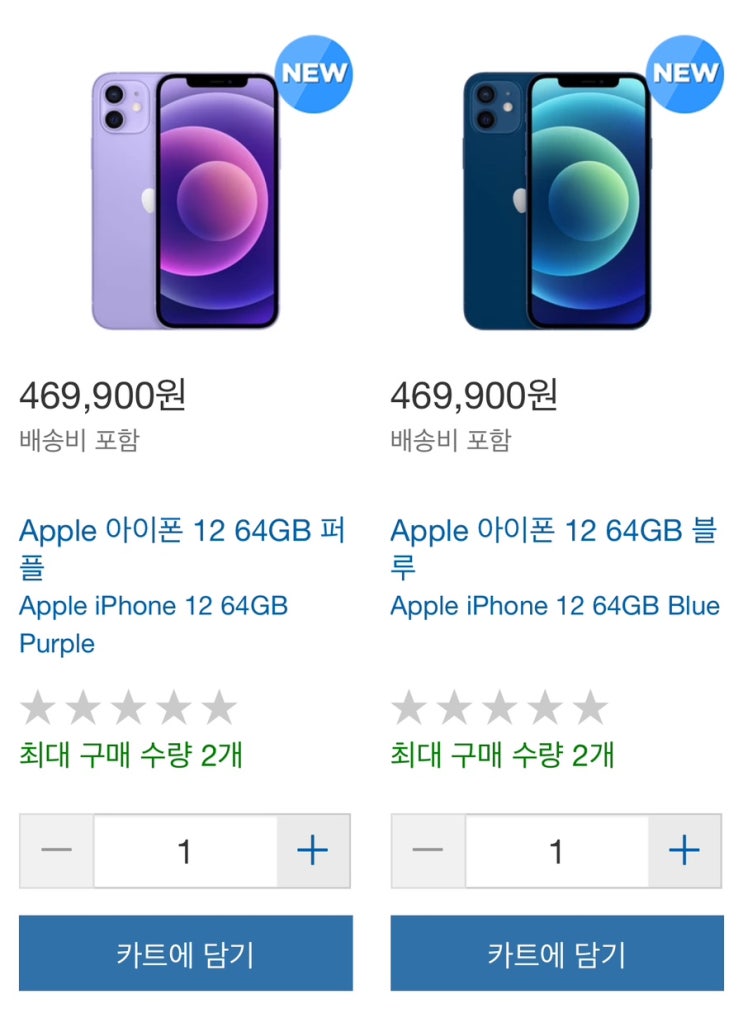Decrease quantity of purple iPhone 12

(57, 851)
